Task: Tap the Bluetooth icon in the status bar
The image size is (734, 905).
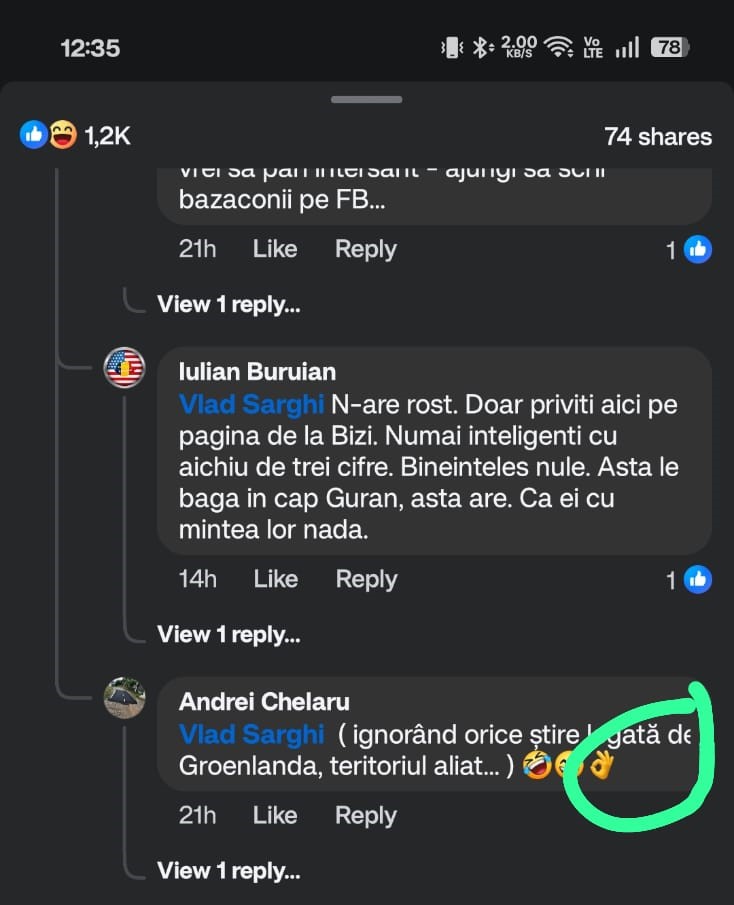Action: pyautogui.click(x=482, y=44)
